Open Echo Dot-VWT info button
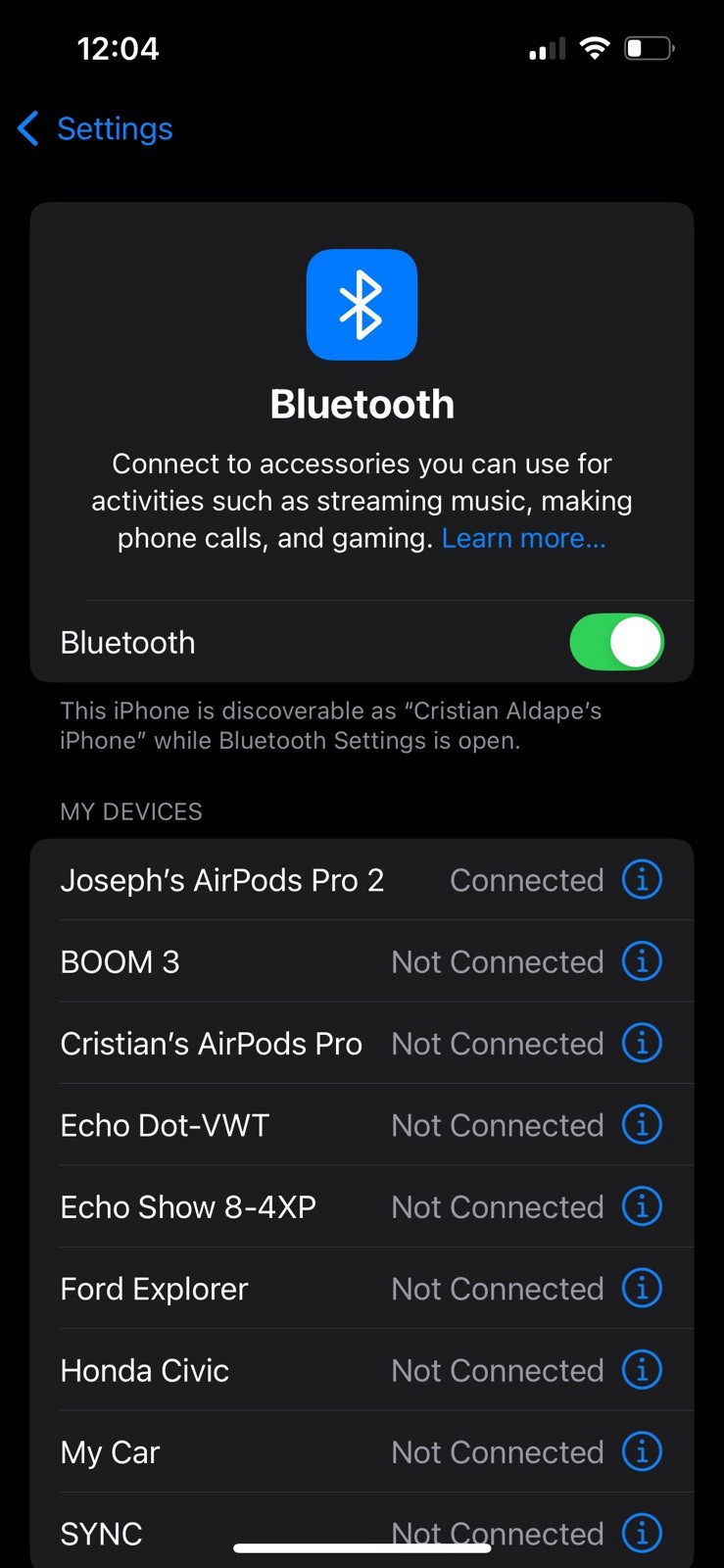Viewport: 724px width, 1568px height. (642, 1125)
